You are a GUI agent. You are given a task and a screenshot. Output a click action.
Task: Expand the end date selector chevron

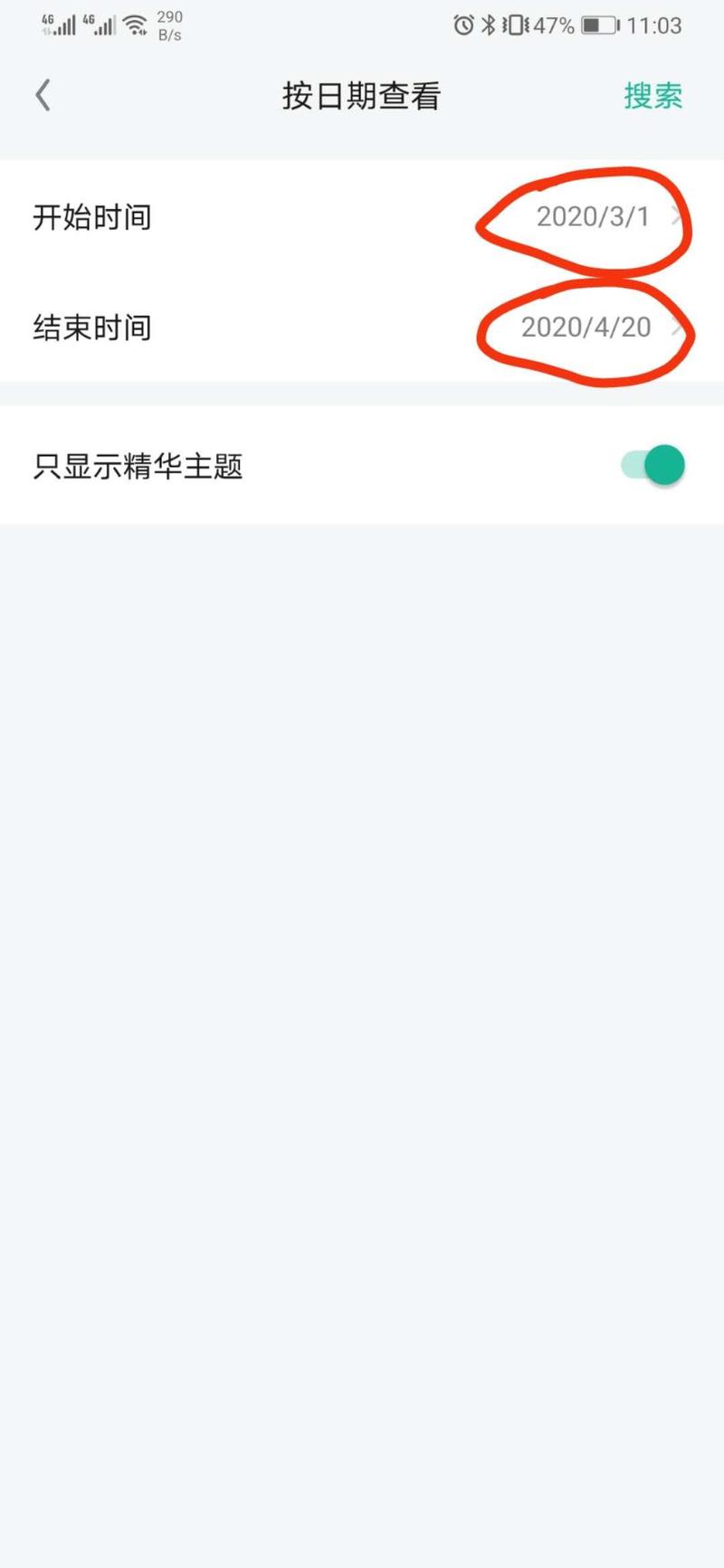coord(679,328)
